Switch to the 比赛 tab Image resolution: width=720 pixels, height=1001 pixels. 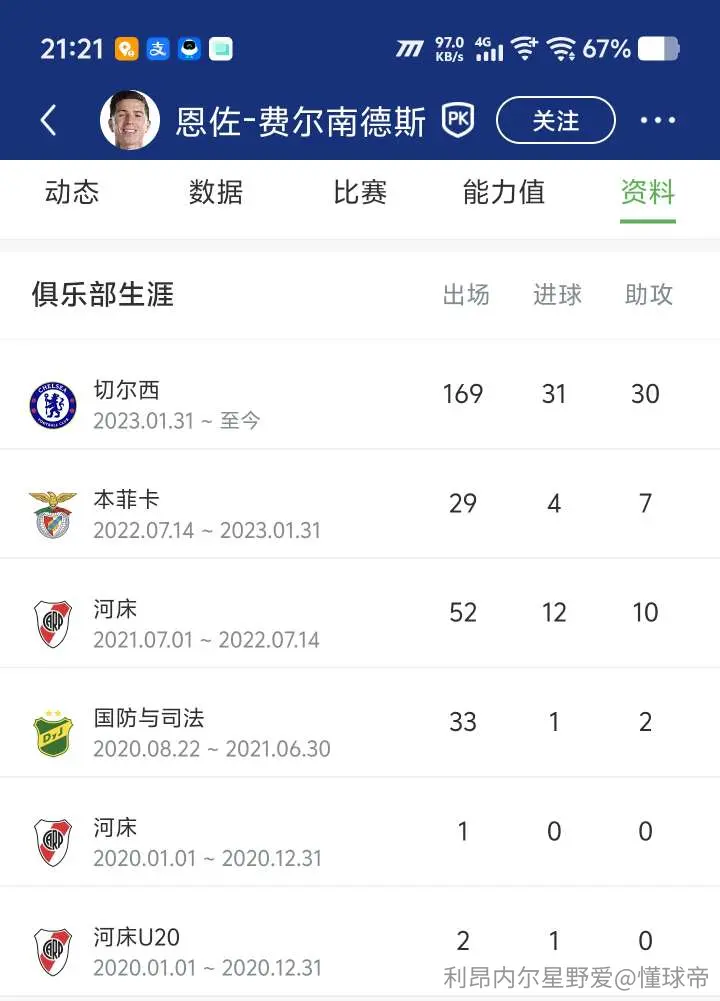[x=360, y=192]
